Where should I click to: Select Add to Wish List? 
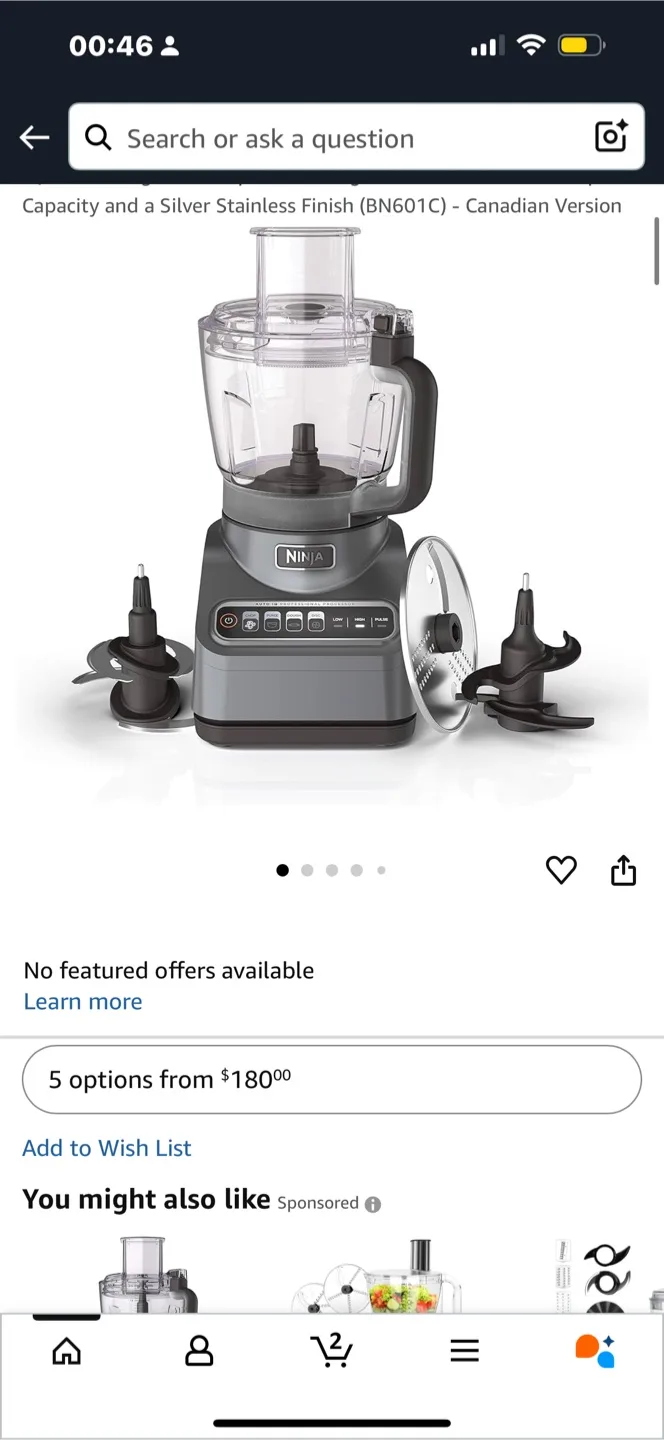point(107,1148)
